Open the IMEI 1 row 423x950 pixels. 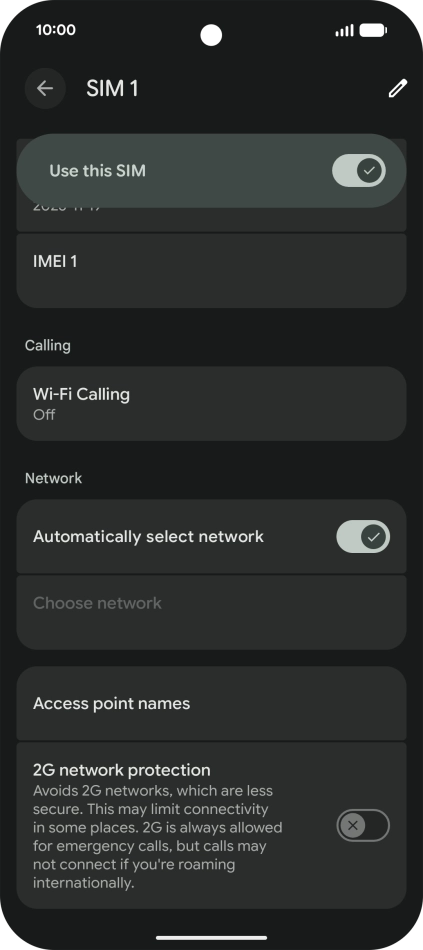[x=211, y=271]
